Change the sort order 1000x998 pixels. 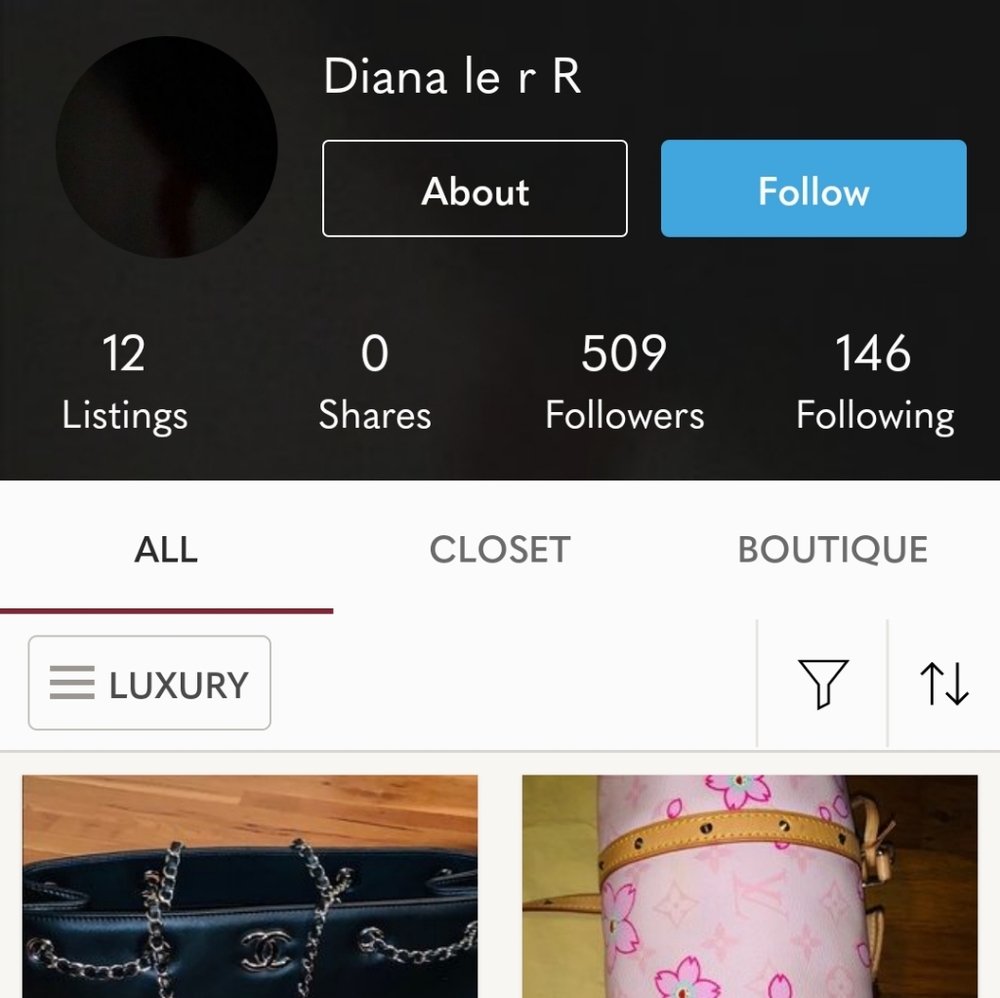tap(944, 684)
